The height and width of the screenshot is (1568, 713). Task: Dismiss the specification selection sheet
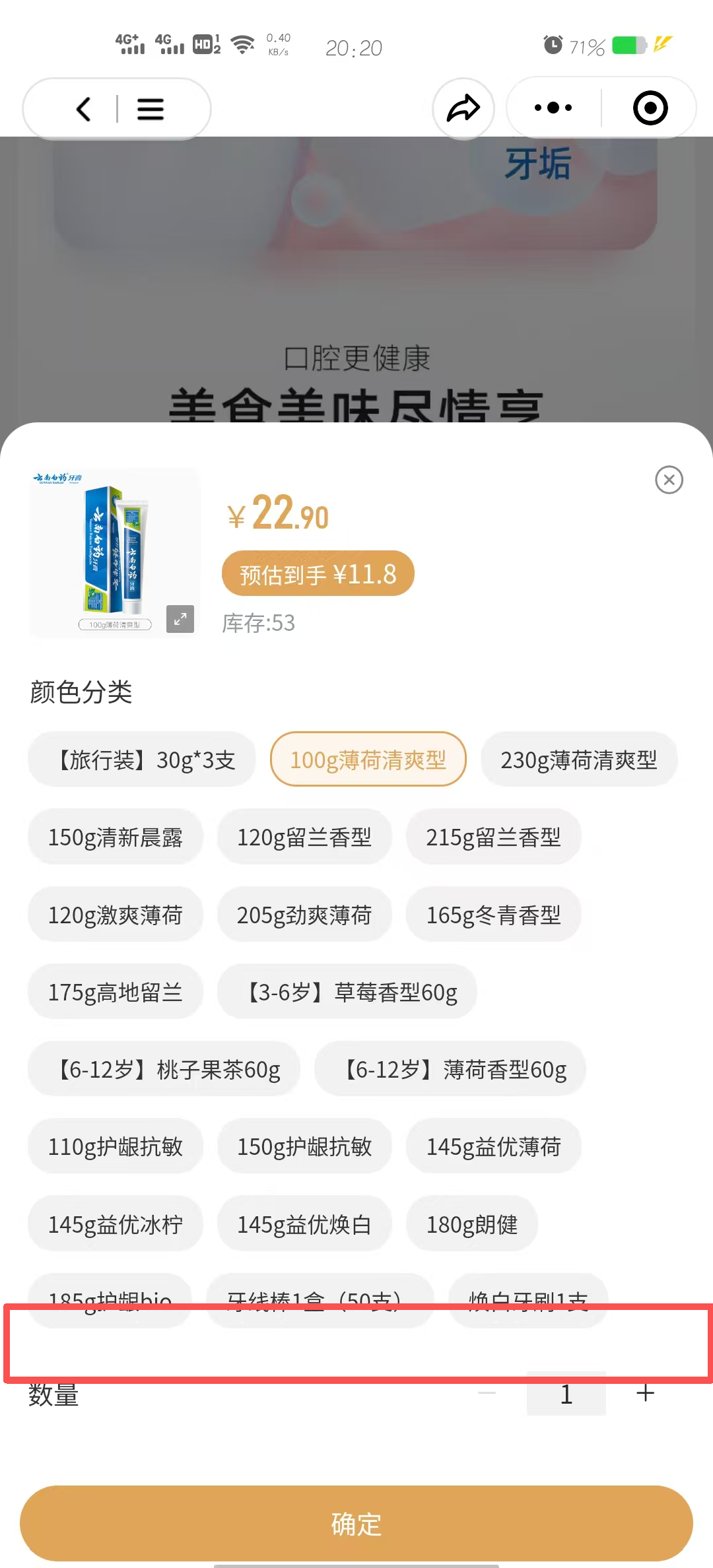669,480
